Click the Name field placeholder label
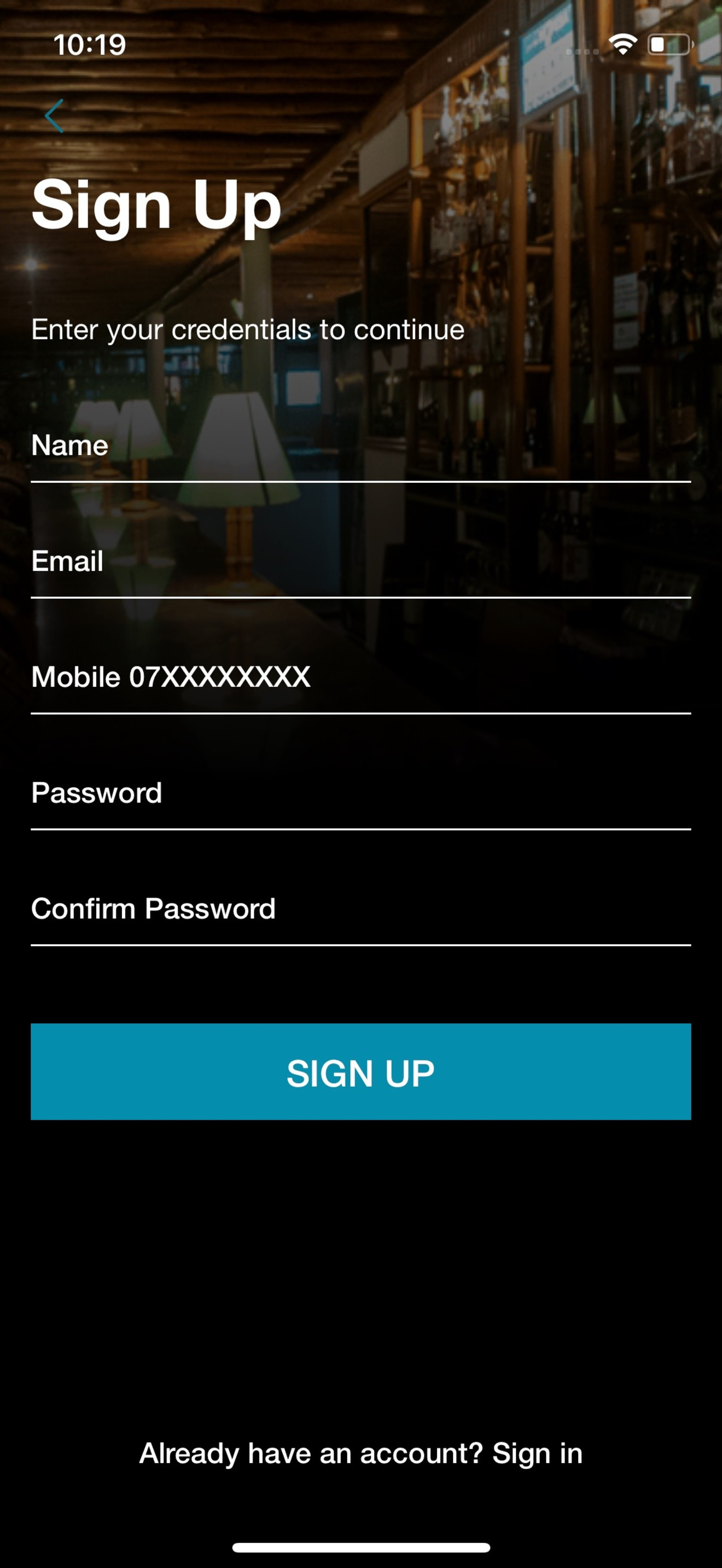Screen dimensions: 722x1568 coord(69,446)
